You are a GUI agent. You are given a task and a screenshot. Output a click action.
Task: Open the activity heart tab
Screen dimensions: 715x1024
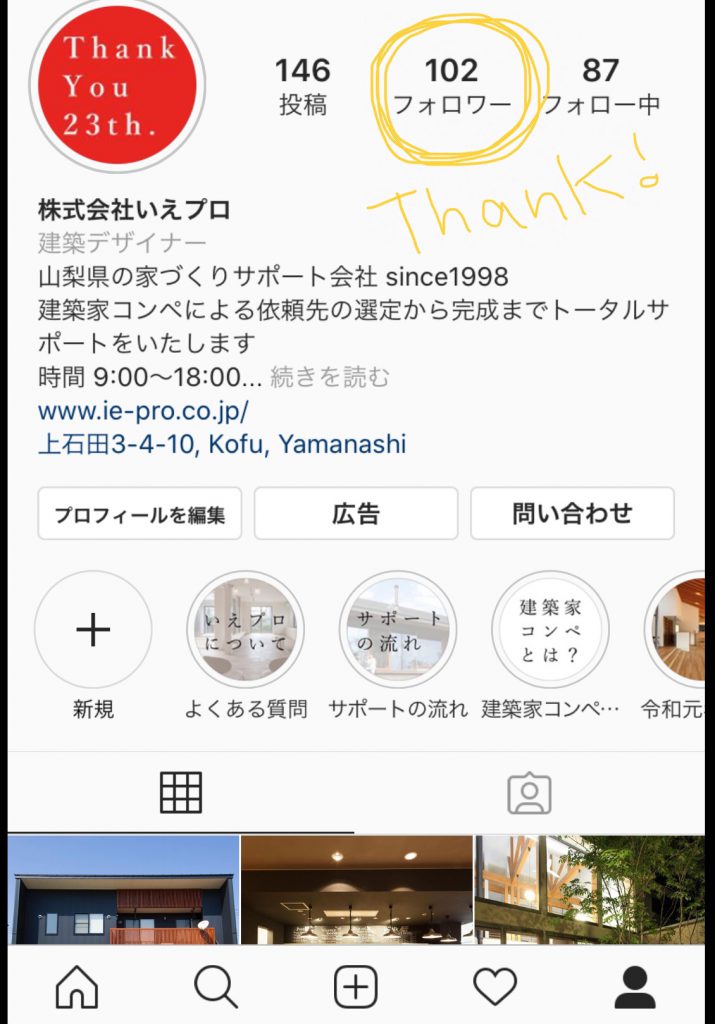click(x=495, y=988)
